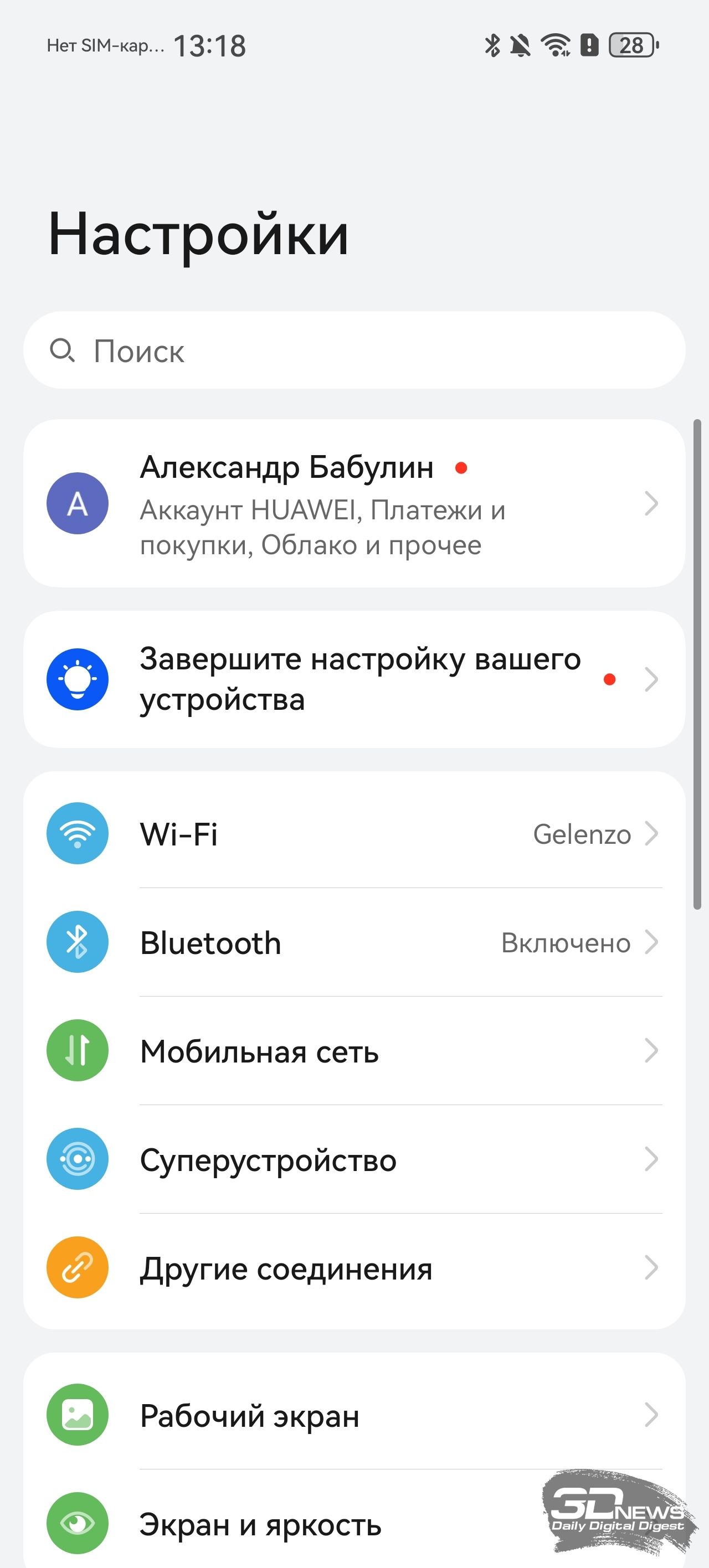Image resolution: width=709 pixels, height=1568 pixels.
Task: Go to Bluetooth settings
Action: click(x=353, y=942)
